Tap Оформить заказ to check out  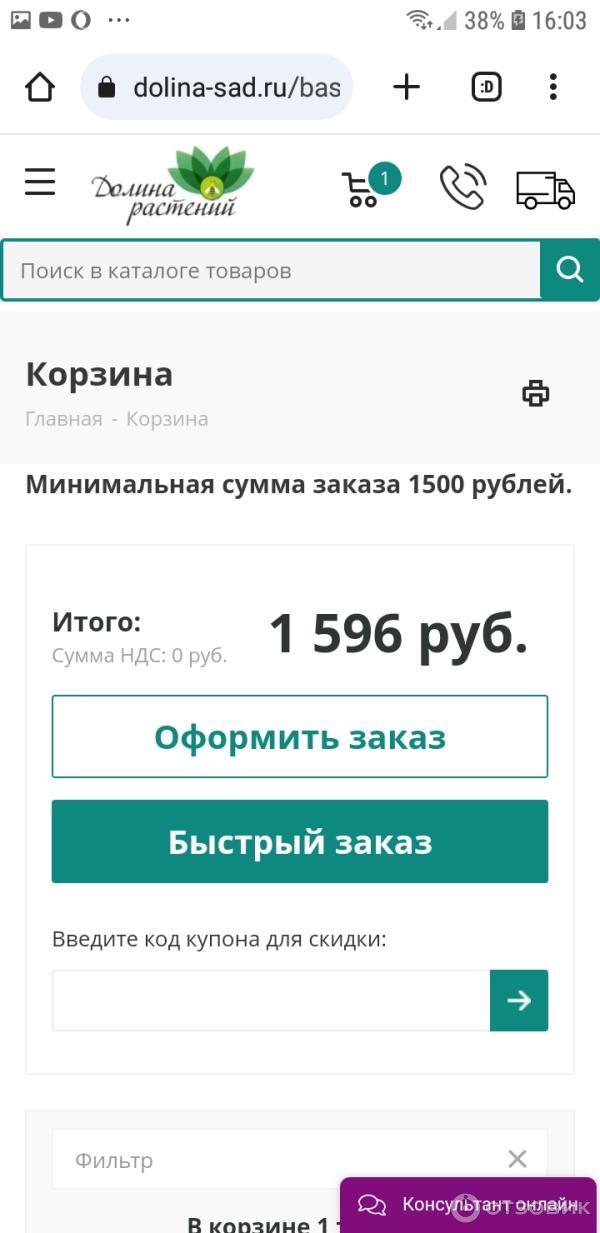300,737
